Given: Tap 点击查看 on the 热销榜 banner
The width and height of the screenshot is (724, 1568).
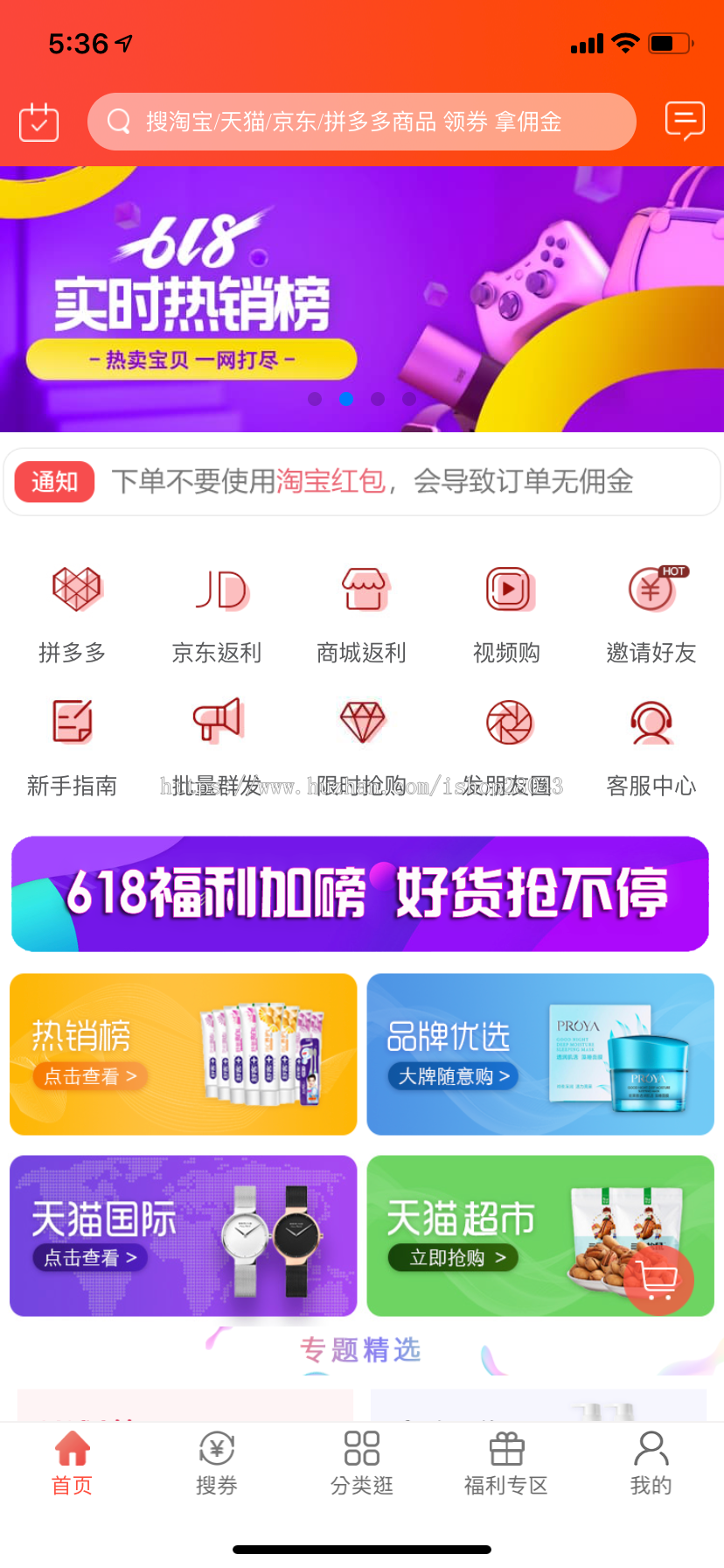Looking at the screenshot, I should (90, 1076).
